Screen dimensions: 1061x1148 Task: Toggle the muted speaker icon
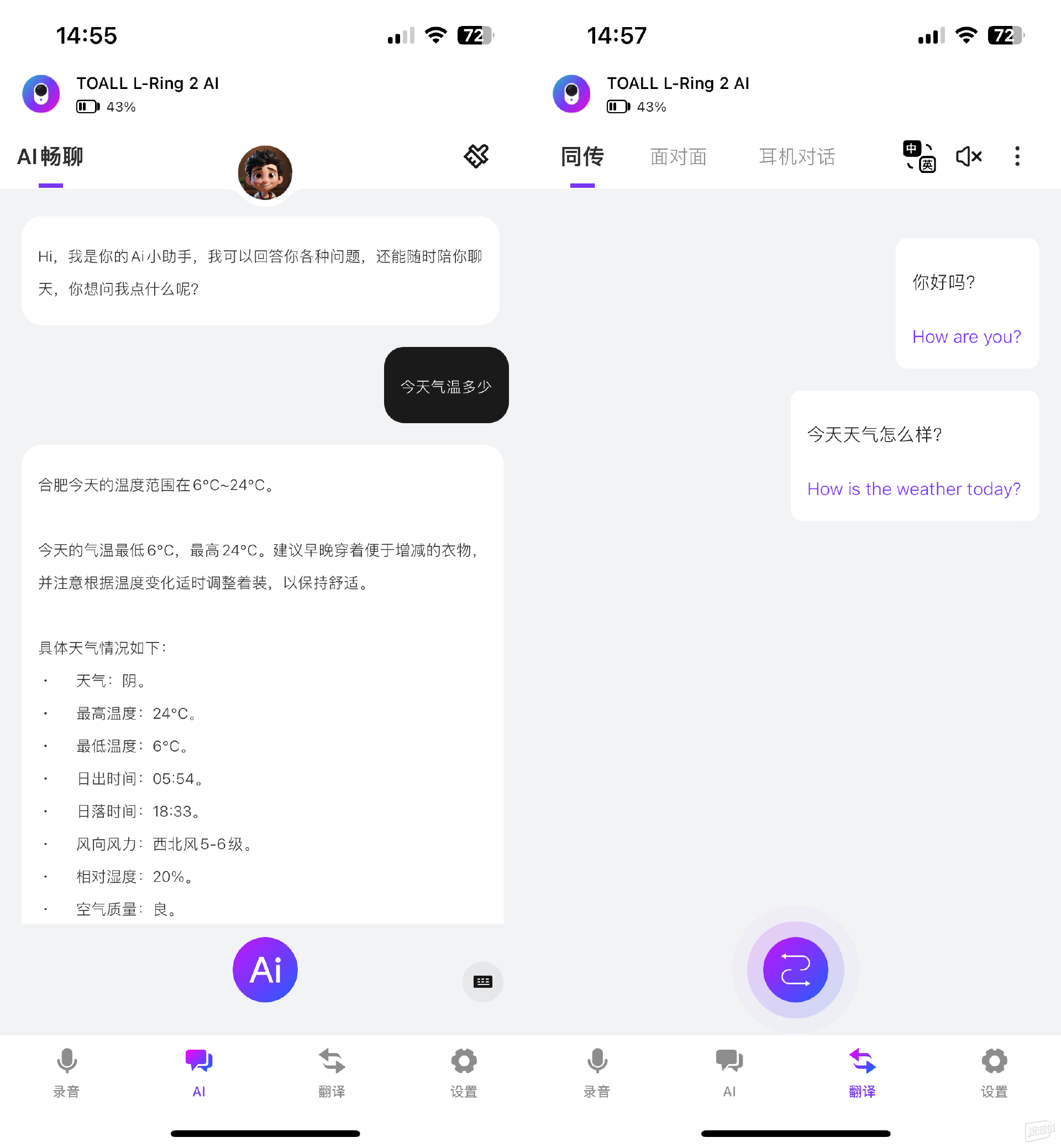[x=969, y=156]
